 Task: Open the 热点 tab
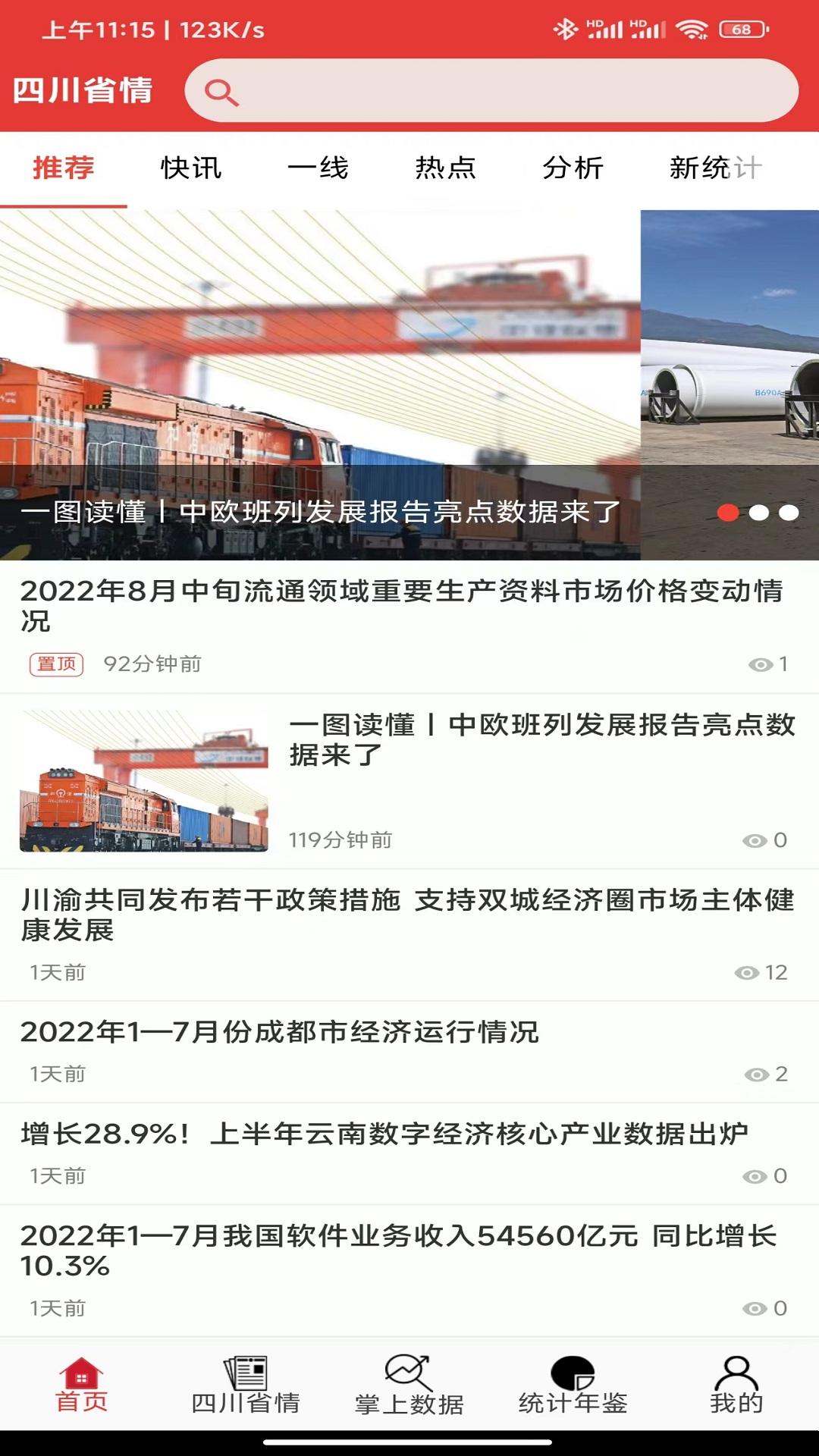coord(446,169)
